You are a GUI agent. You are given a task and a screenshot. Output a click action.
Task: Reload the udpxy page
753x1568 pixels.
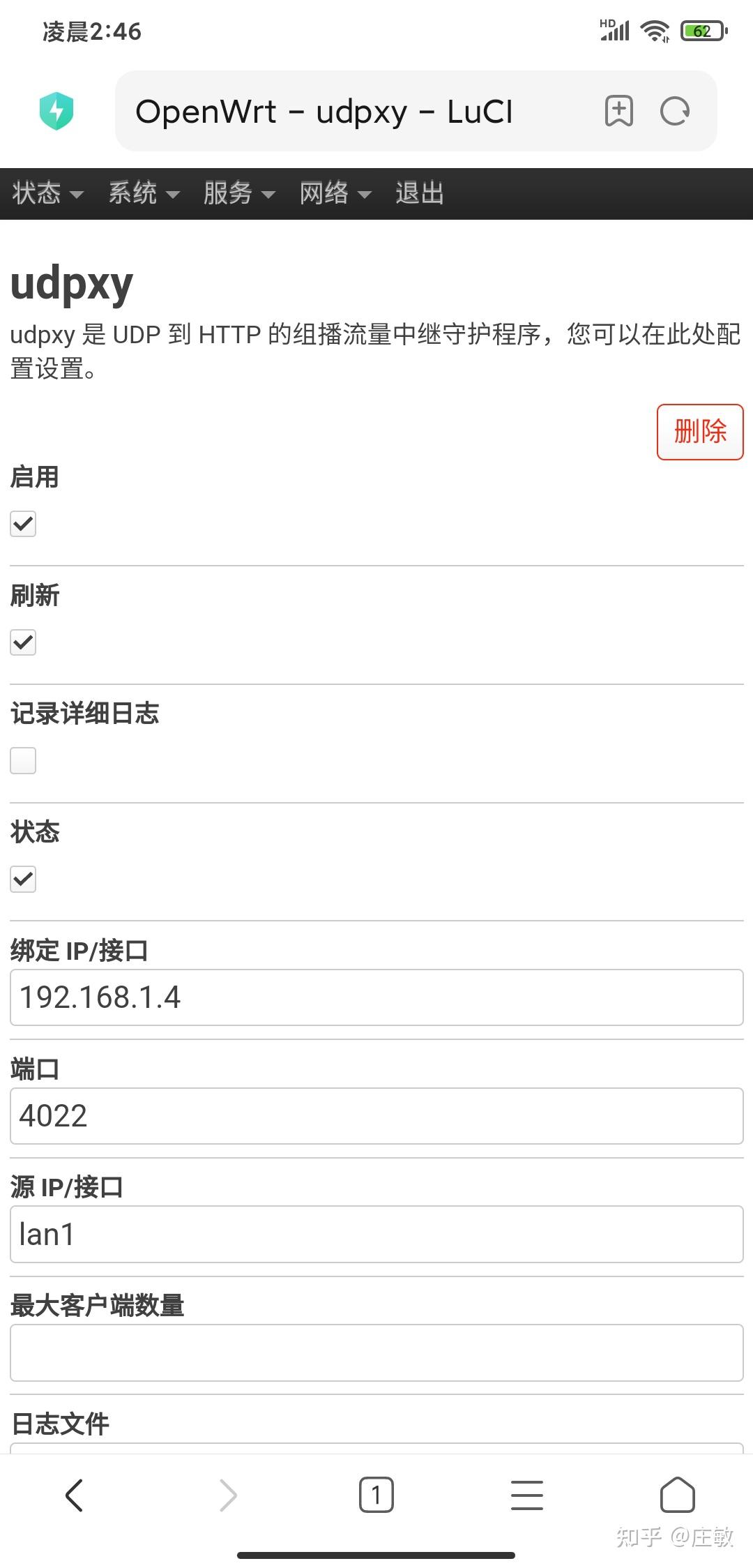(x=674, y=112)
